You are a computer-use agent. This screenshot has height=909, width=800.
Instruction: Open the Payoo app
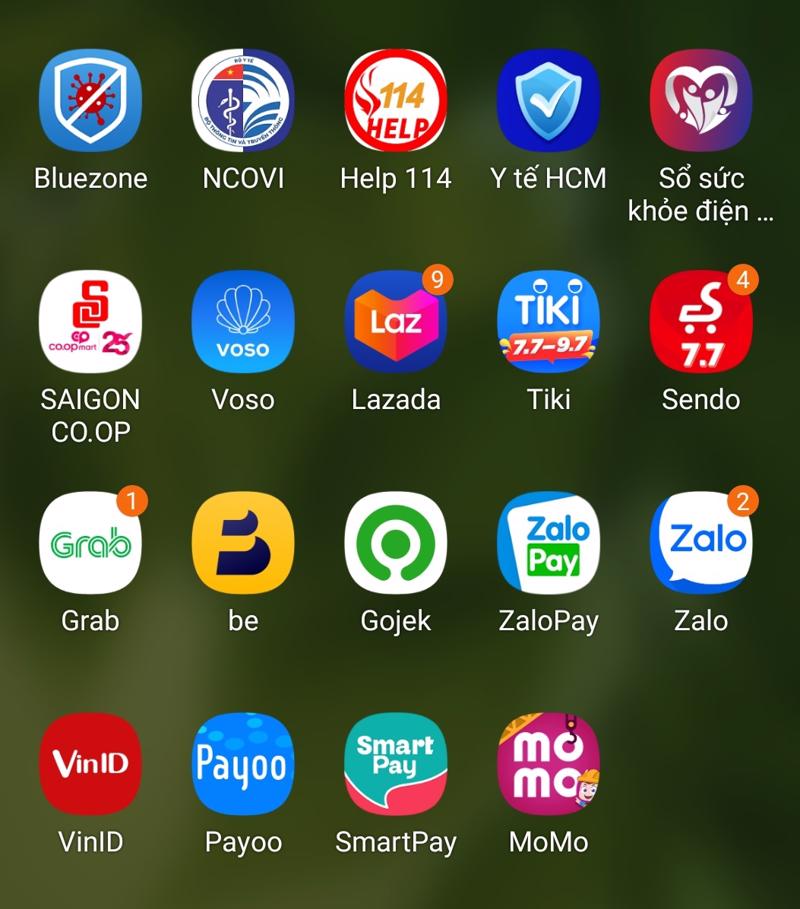243,764
